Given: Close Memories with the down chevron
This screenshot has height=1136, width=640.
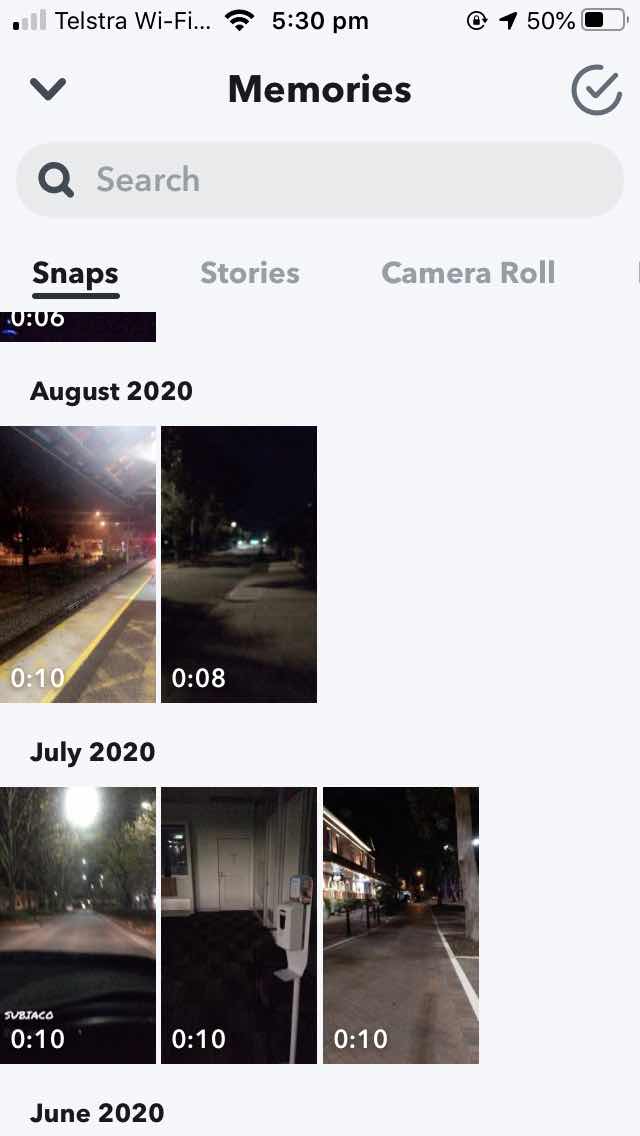Looking at the screenshot, I should [x=48, y=90].
